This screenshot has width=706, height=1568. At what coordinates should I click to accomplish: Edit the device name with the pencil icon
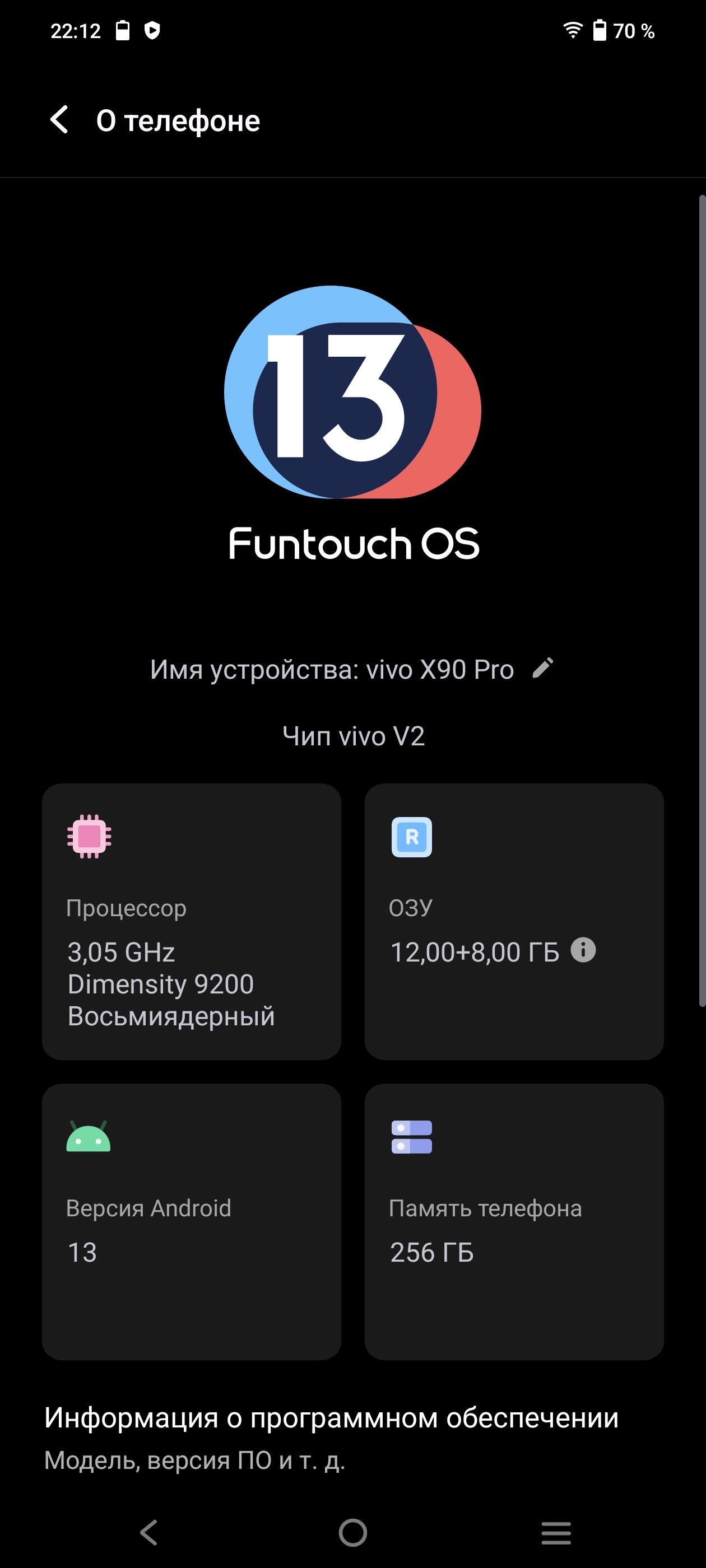tap(542, 668)
